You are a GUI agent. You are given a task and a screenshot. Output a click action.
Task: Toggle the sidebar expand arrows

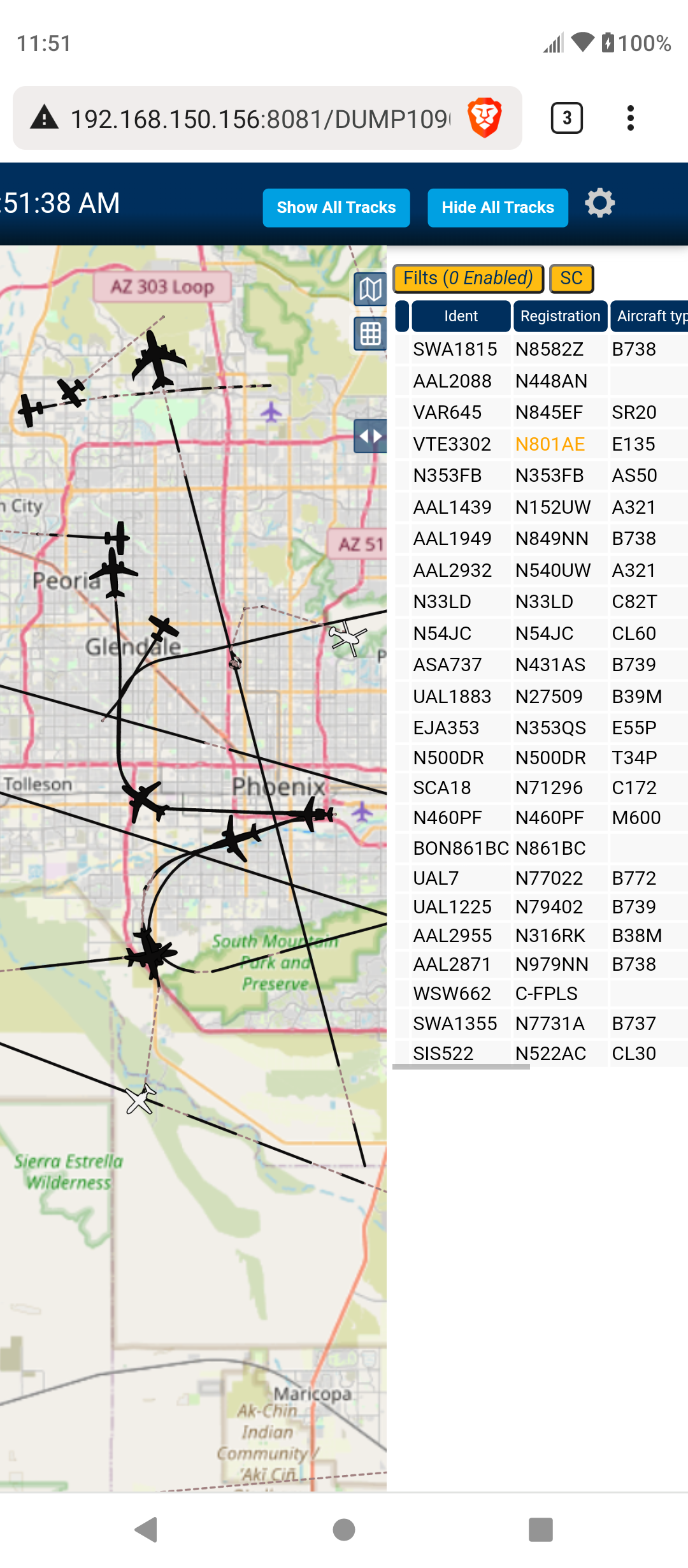370,437
